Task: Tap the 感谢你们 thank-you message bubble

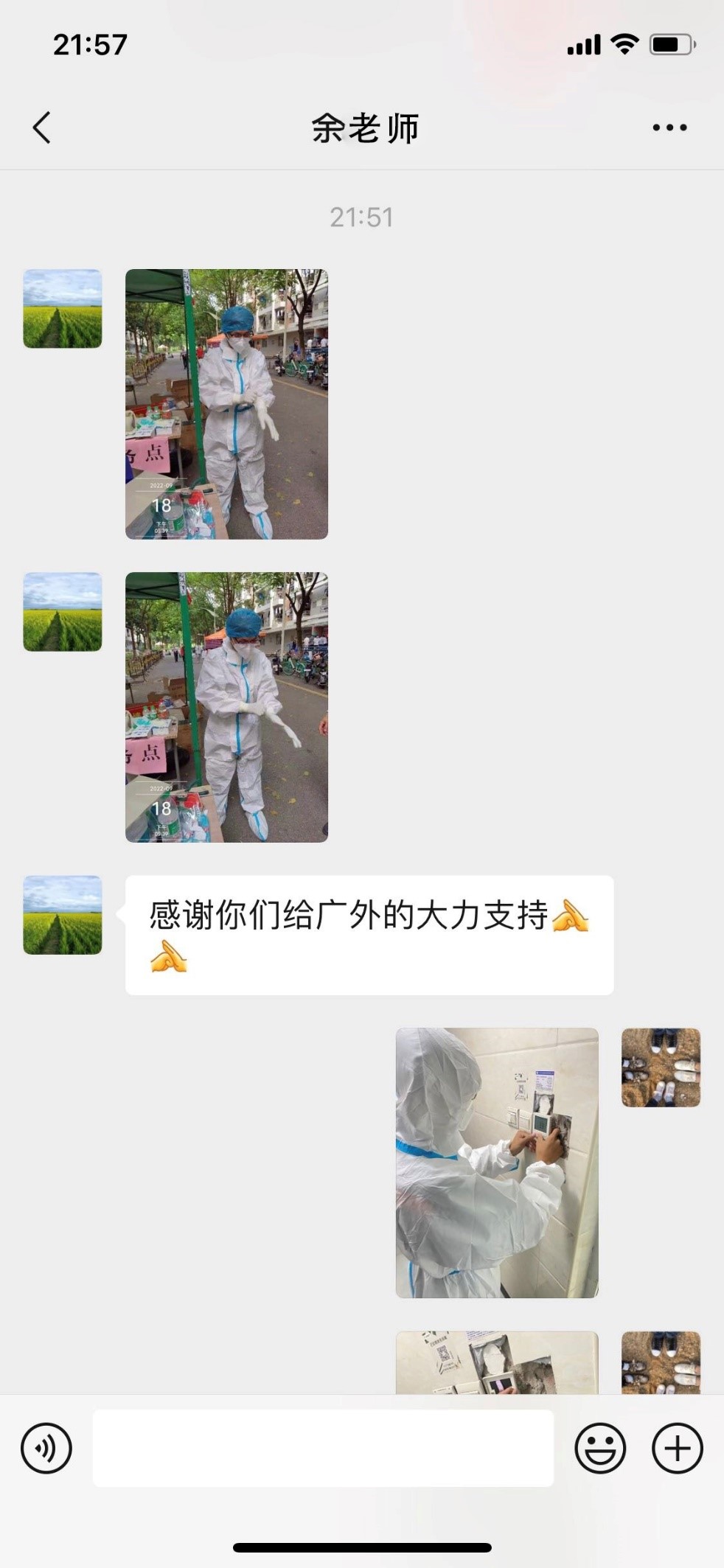Action: point(369,933)
